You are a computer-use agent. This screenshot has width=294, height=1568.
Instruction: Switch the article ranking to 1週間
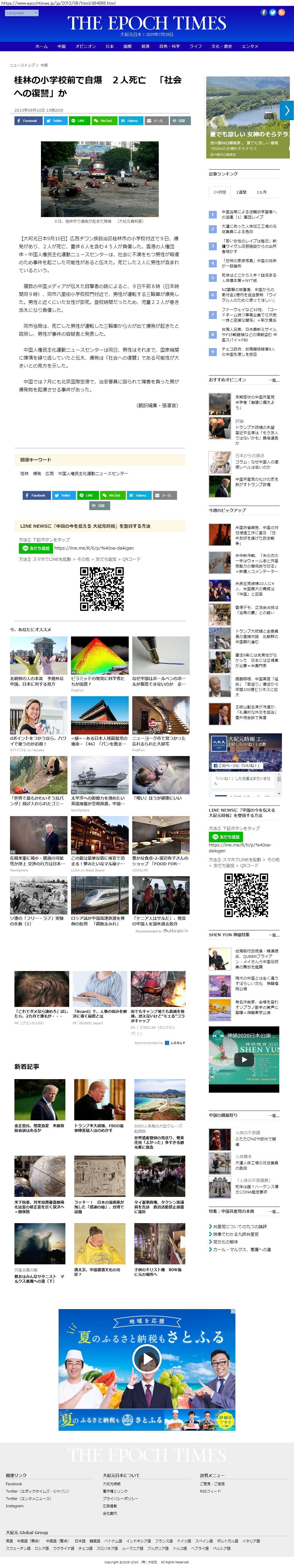tap(242, 192)
